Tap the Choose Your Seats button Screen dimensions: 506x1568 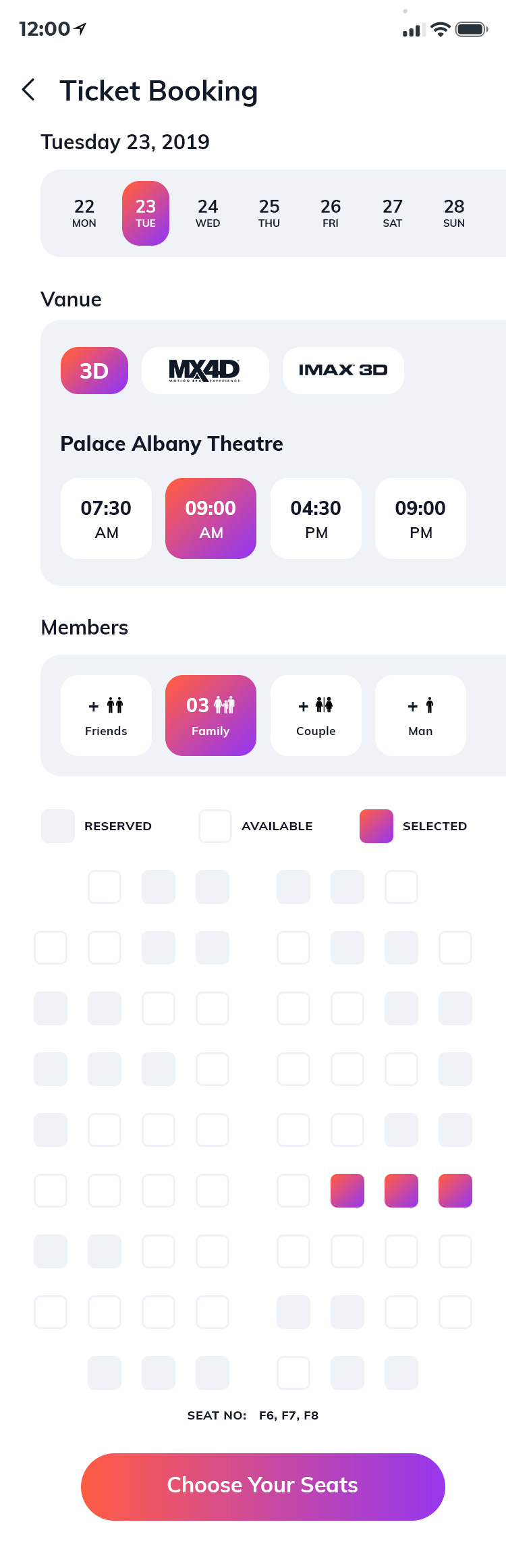pyautogui.click(x=263, y=1487)
